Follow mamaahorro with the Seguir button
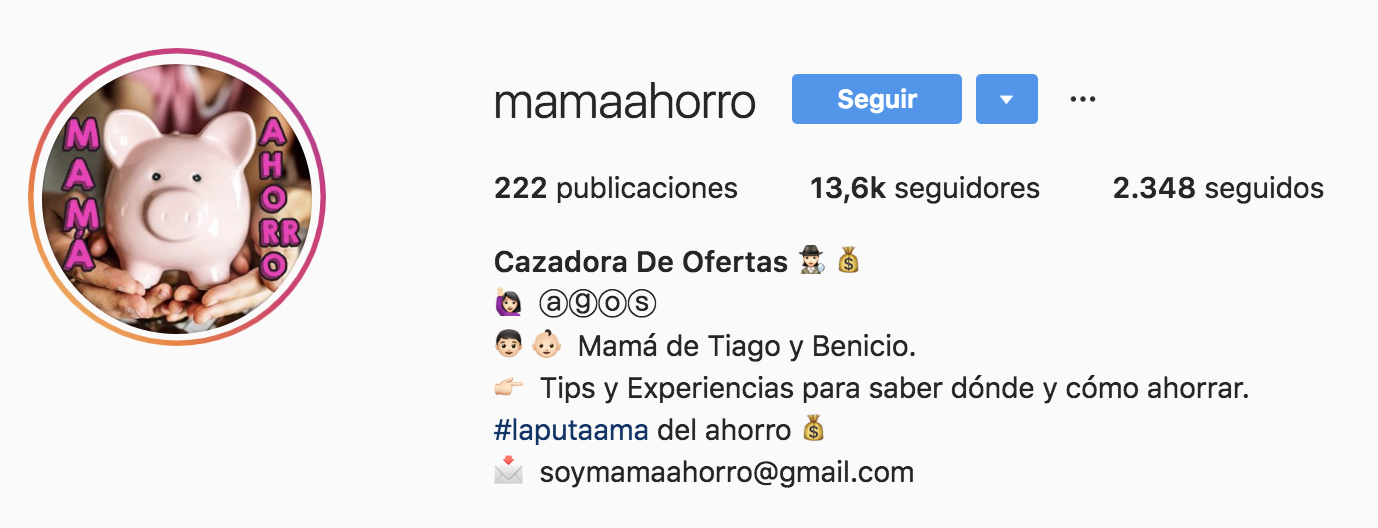Viewport: 1378px width, 528px height. tap(876, 100)
